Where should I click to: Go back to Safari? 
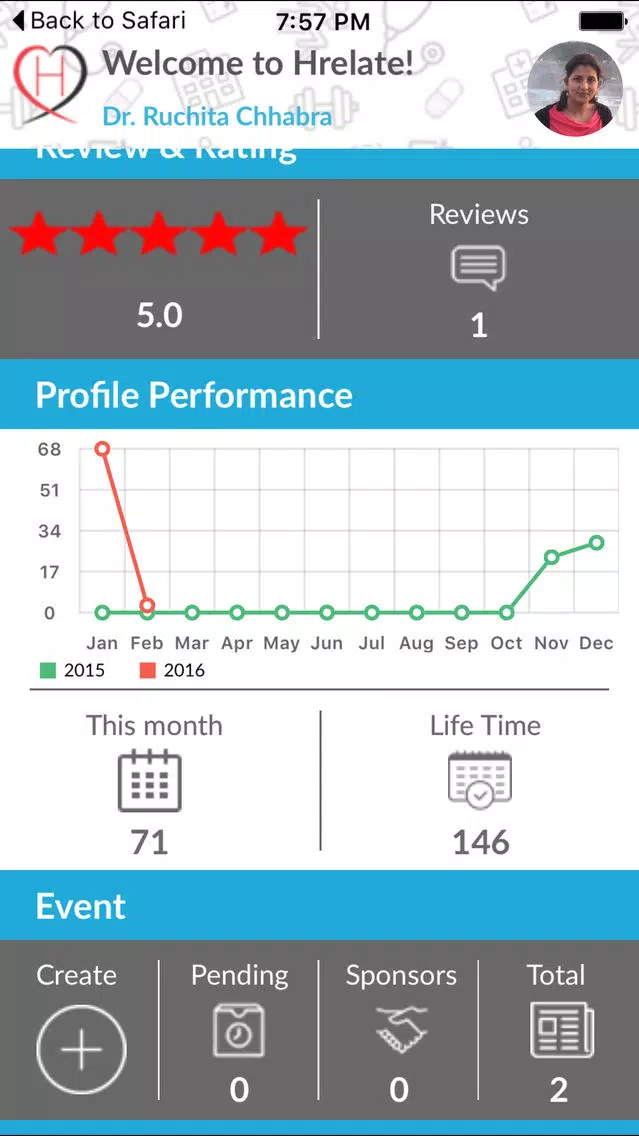(x=99, y=20)
